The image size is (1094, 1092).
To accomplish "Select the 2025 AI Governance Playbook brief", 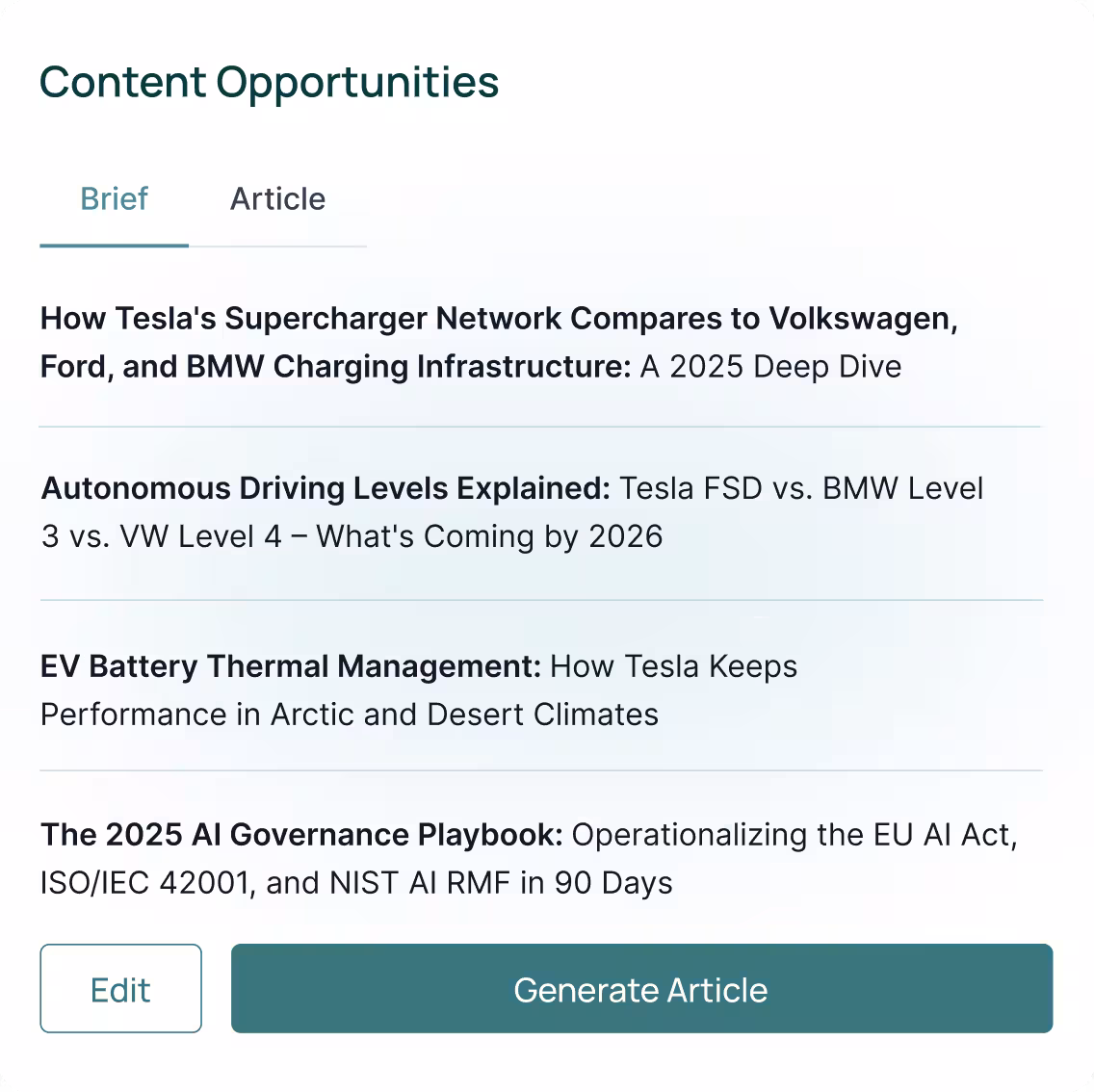I will [x=528, y=858].
